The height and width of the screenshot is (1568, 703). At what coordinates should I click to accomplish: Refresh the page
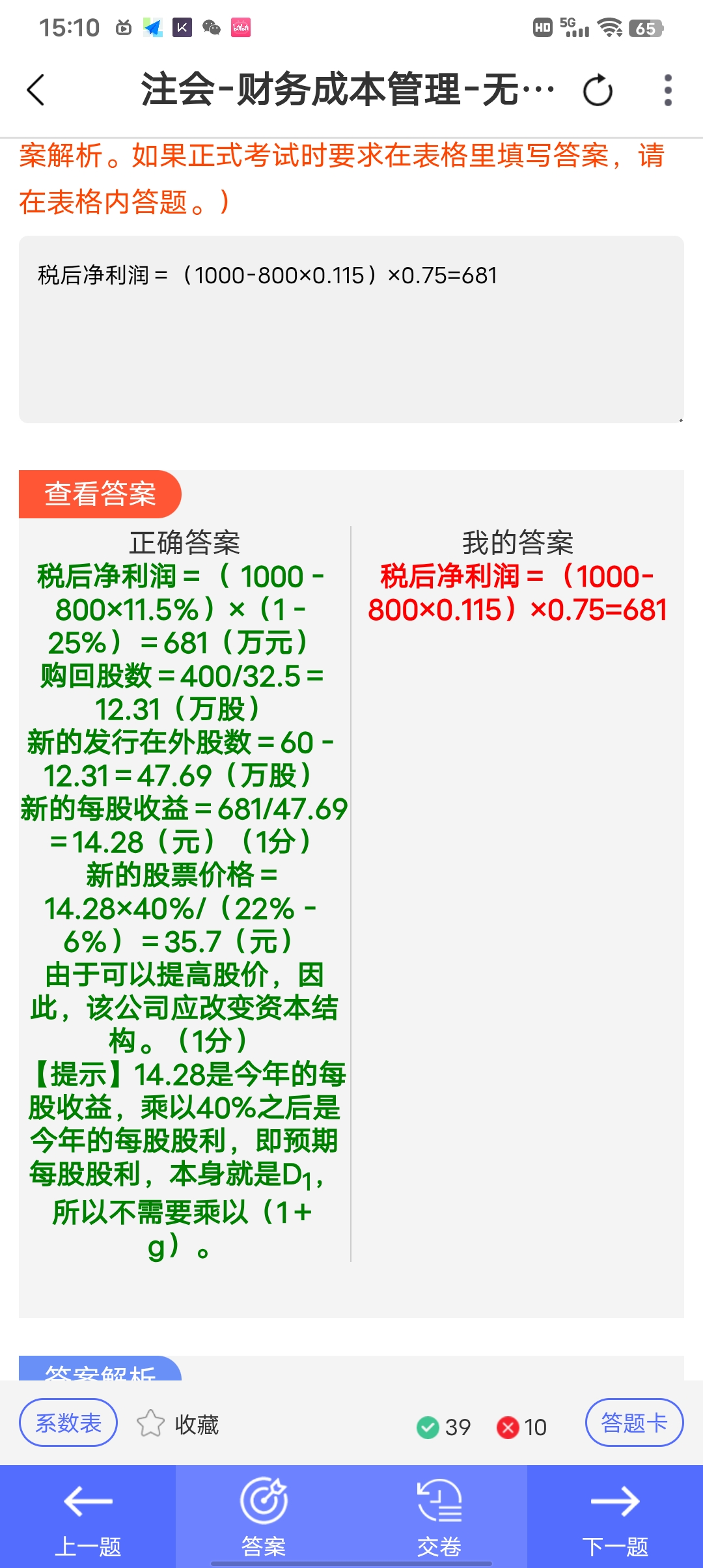pos(598,90)
